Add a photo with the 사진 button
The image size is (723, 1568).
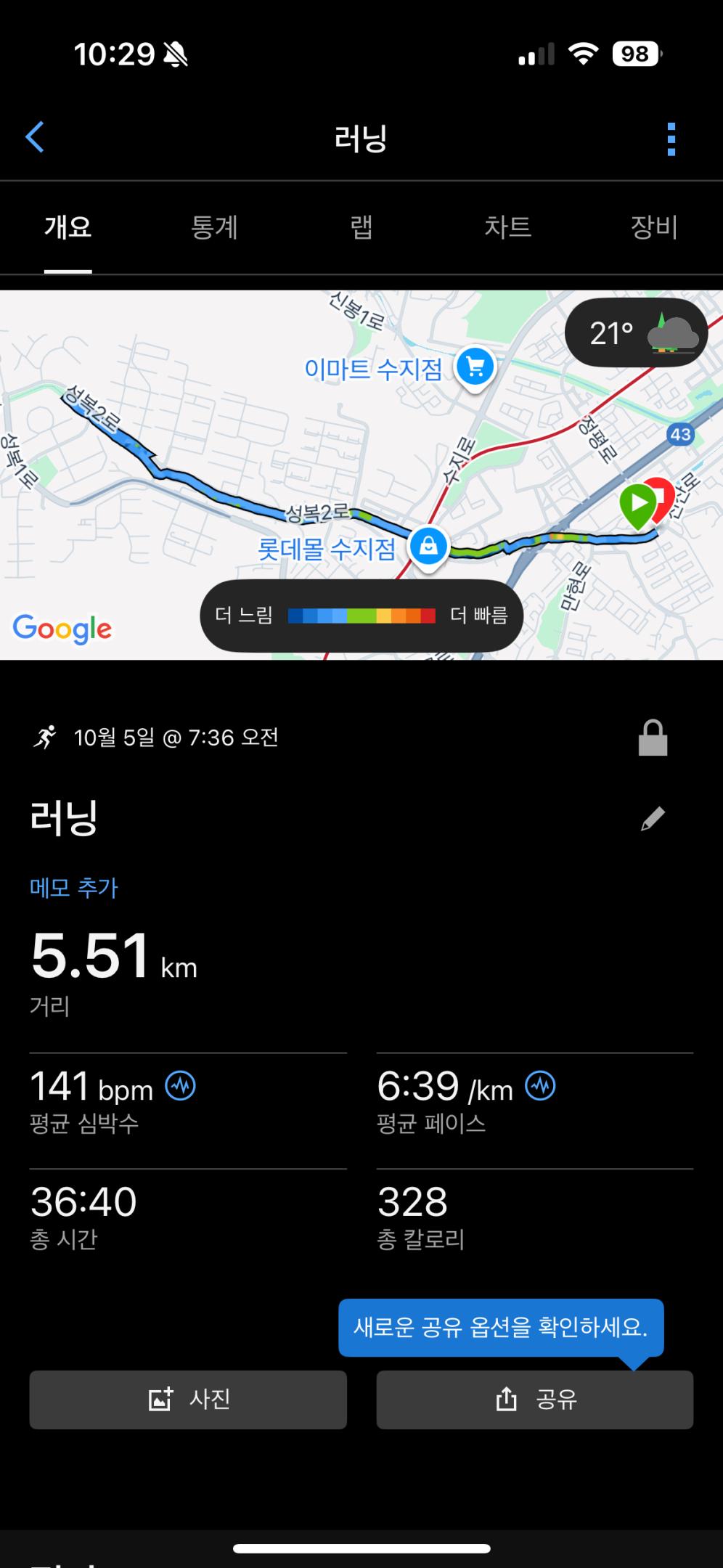click(188, 1399)
